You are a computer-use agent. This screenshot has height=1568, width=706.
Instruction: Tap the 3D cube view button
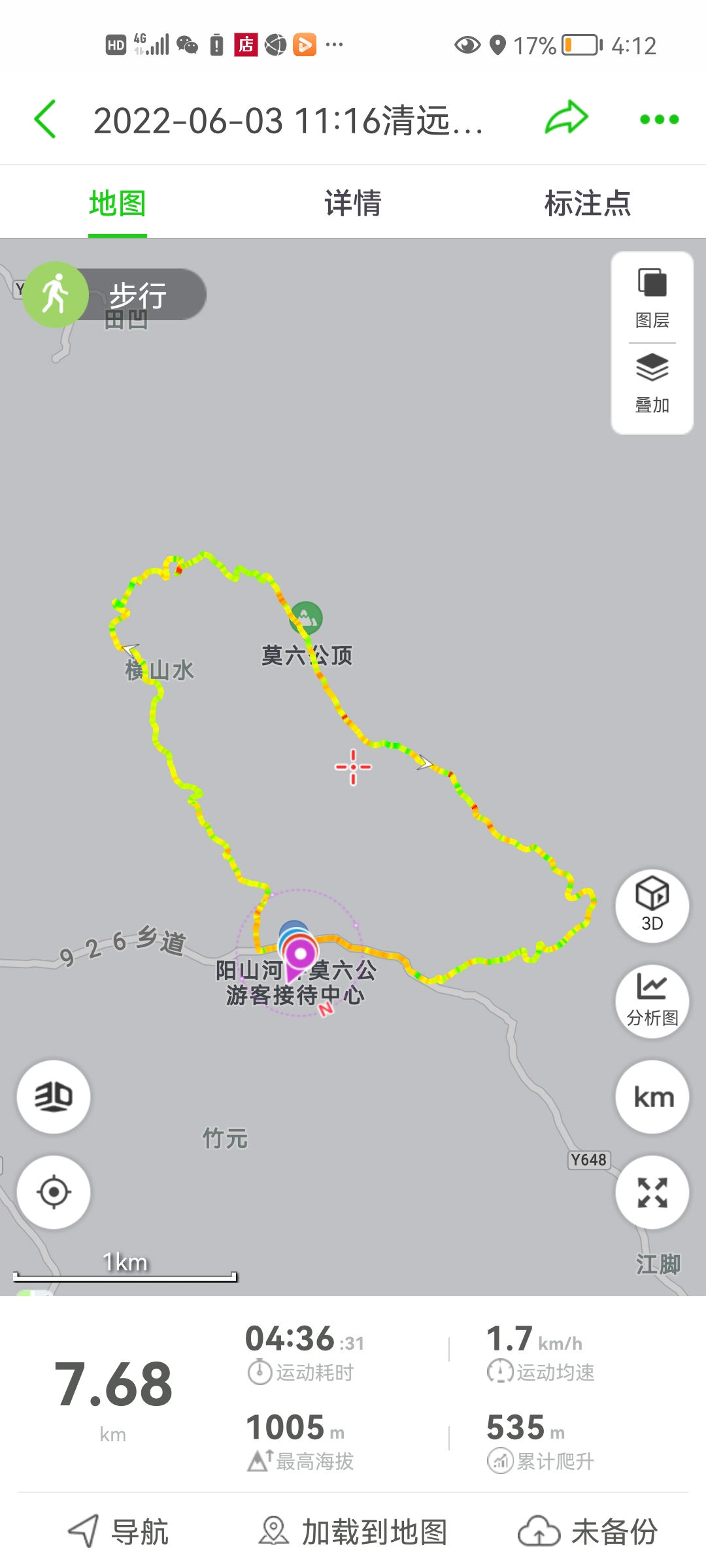click(652, 905)
